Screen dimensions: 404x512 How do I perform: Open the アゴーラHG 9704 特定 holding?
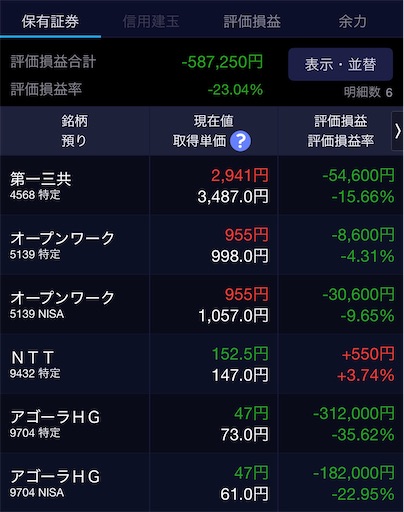coord(202,423)
